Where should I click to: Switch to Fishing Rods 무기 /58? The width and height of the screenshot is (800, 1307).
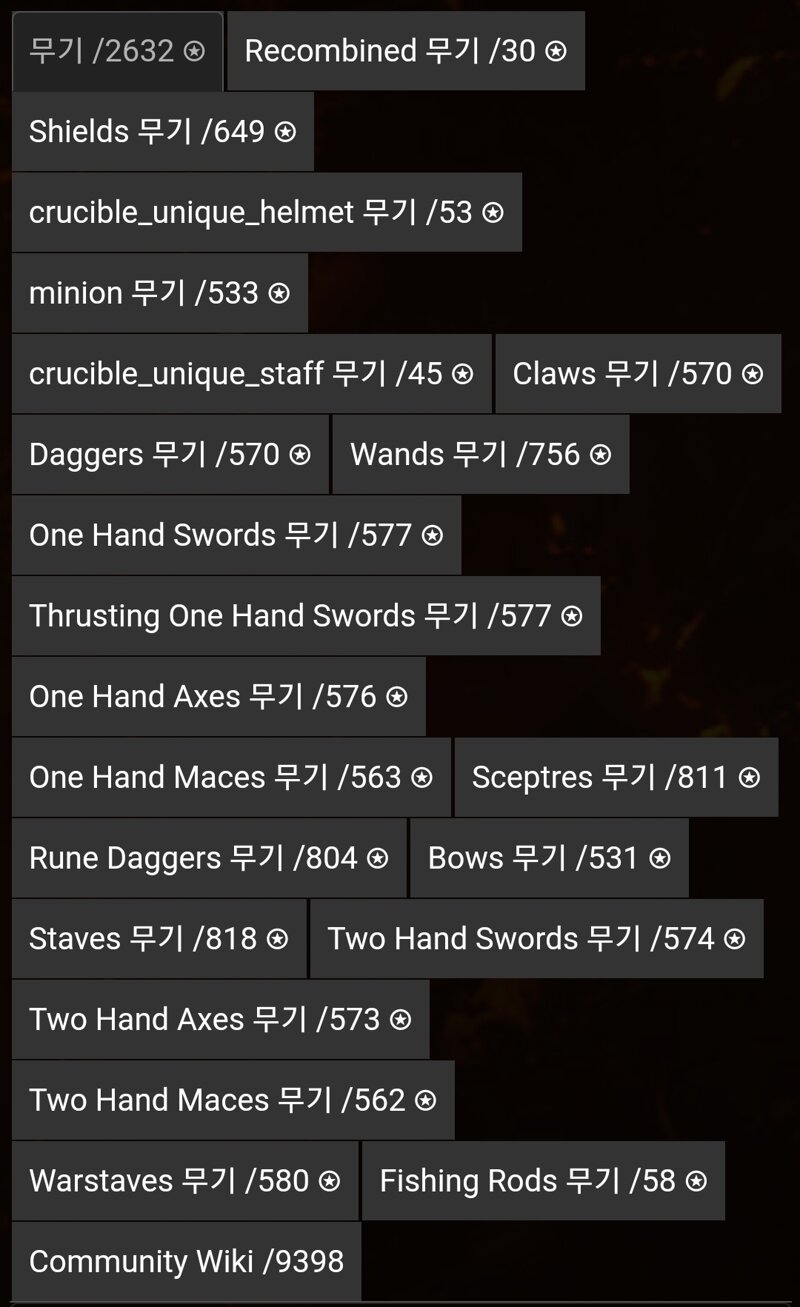click(543, 1181)
